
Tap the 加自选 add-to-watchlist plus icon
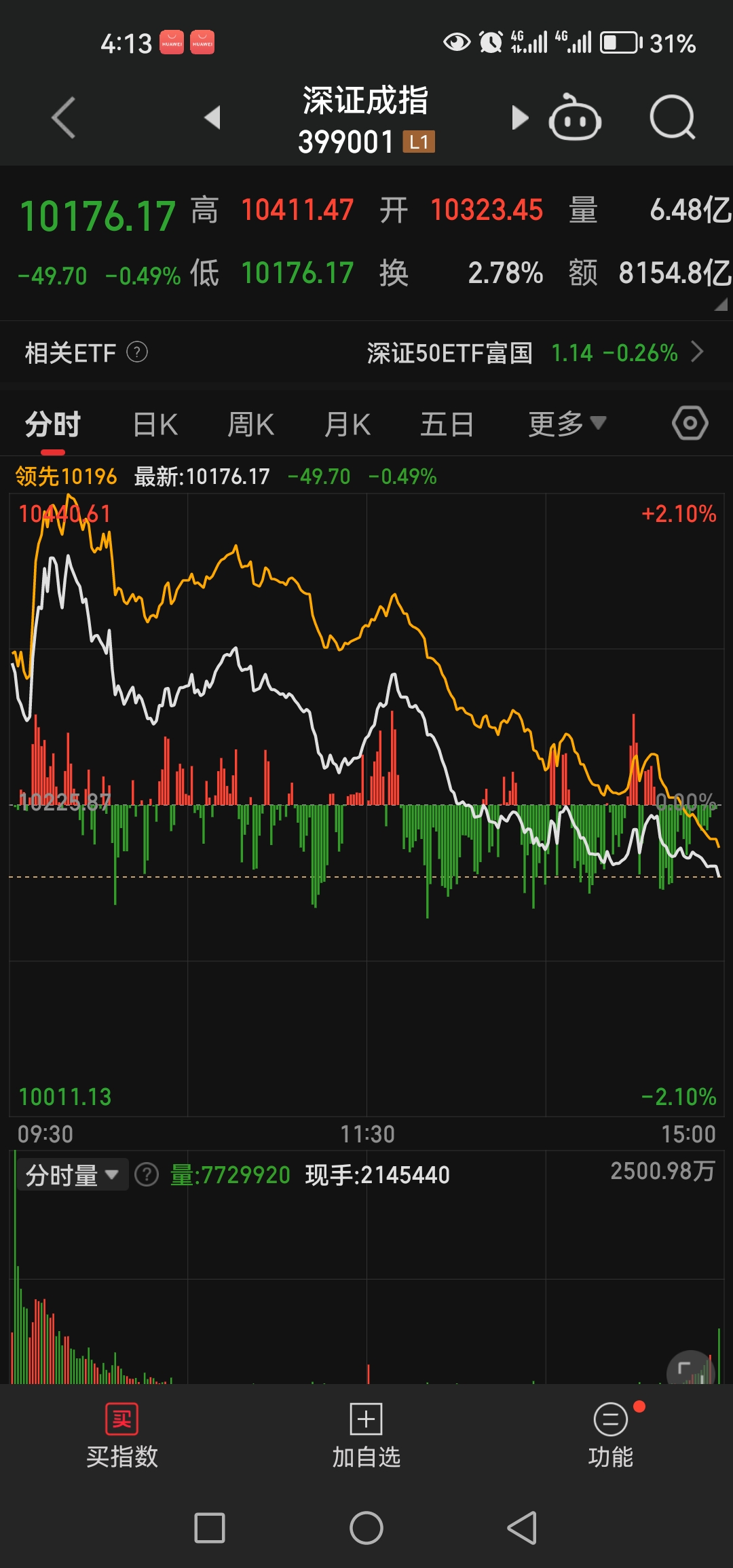tap(366, 1419)
